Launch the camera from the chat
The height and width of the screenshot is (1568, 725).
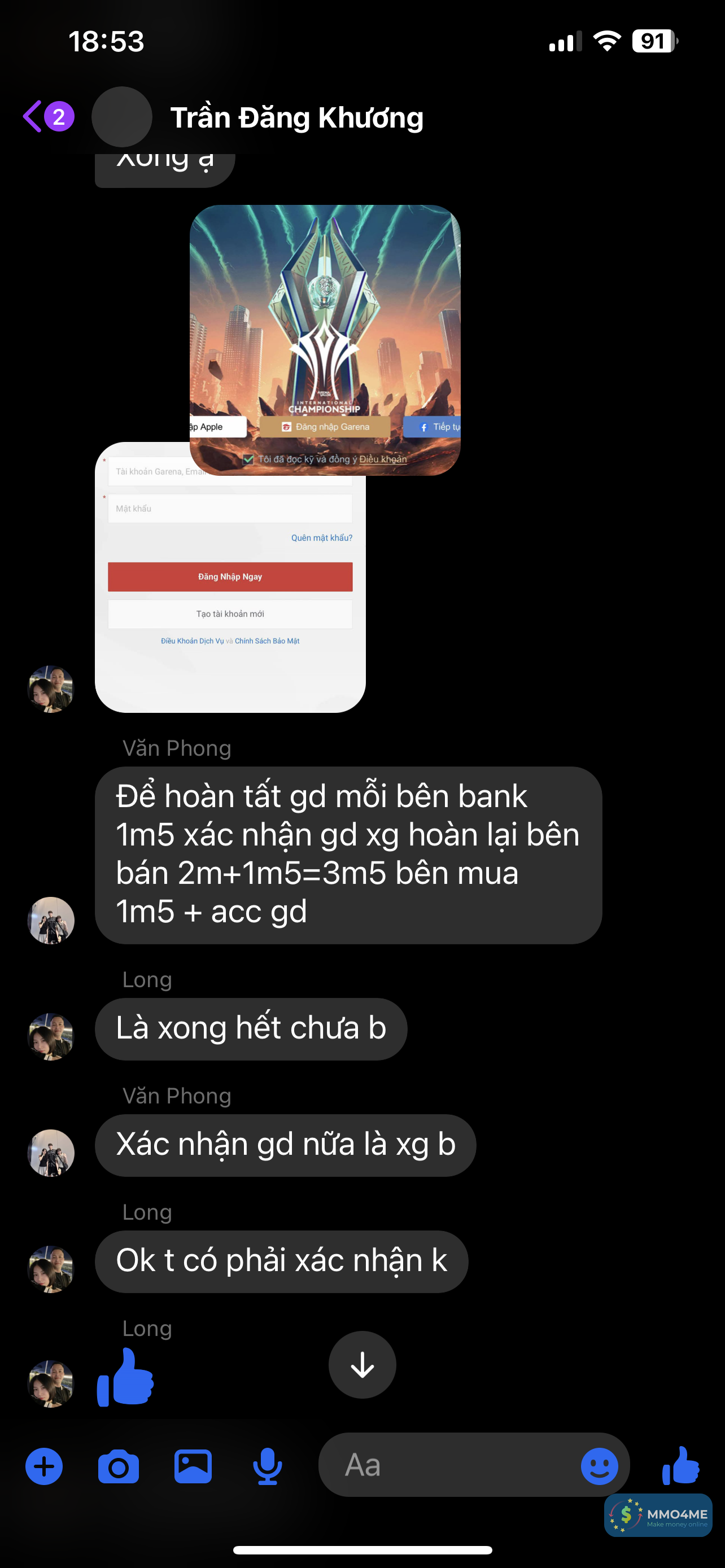click(118, 1466)
